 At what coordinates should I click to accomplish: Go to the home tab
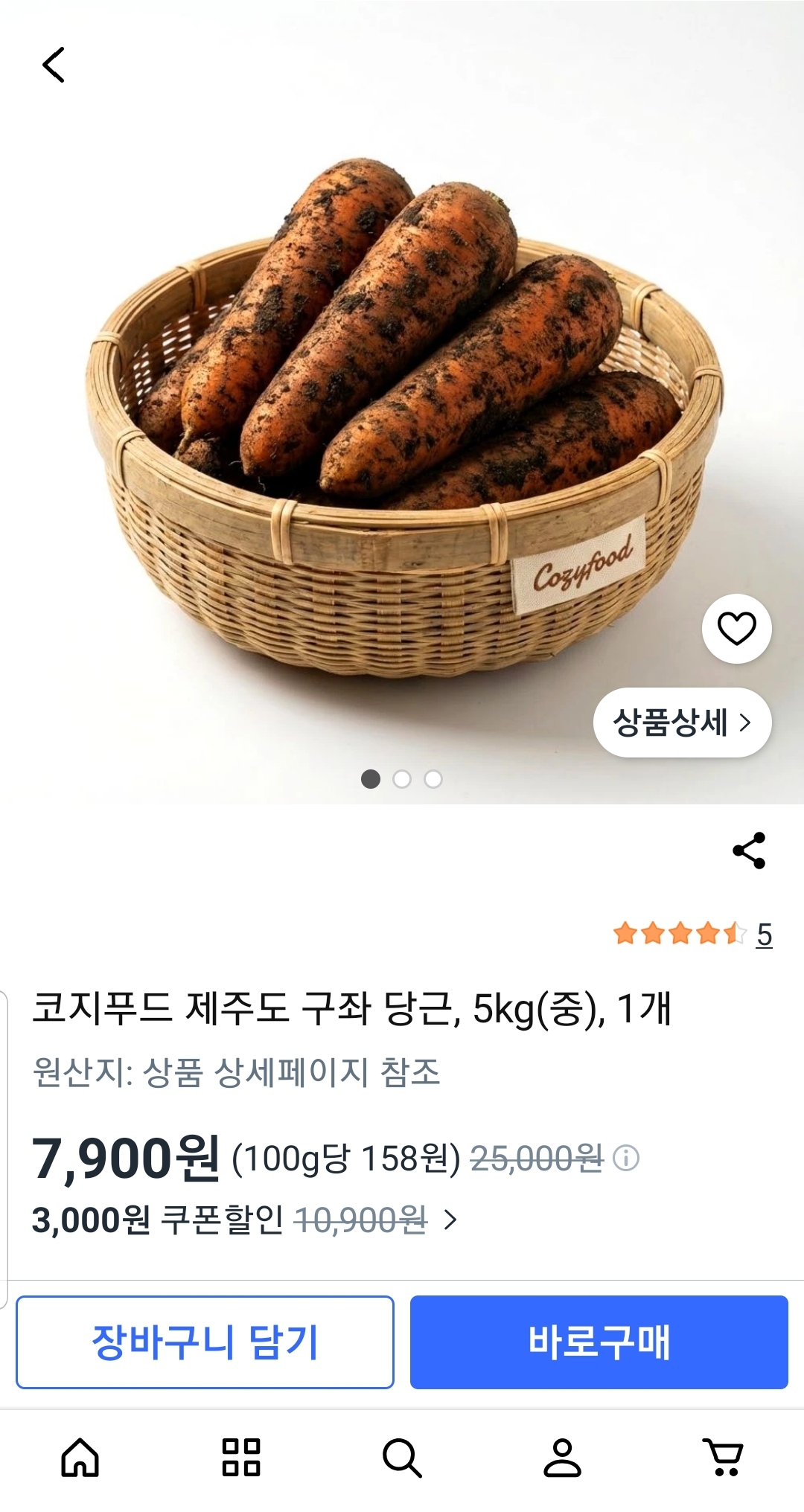(80, 1457)
